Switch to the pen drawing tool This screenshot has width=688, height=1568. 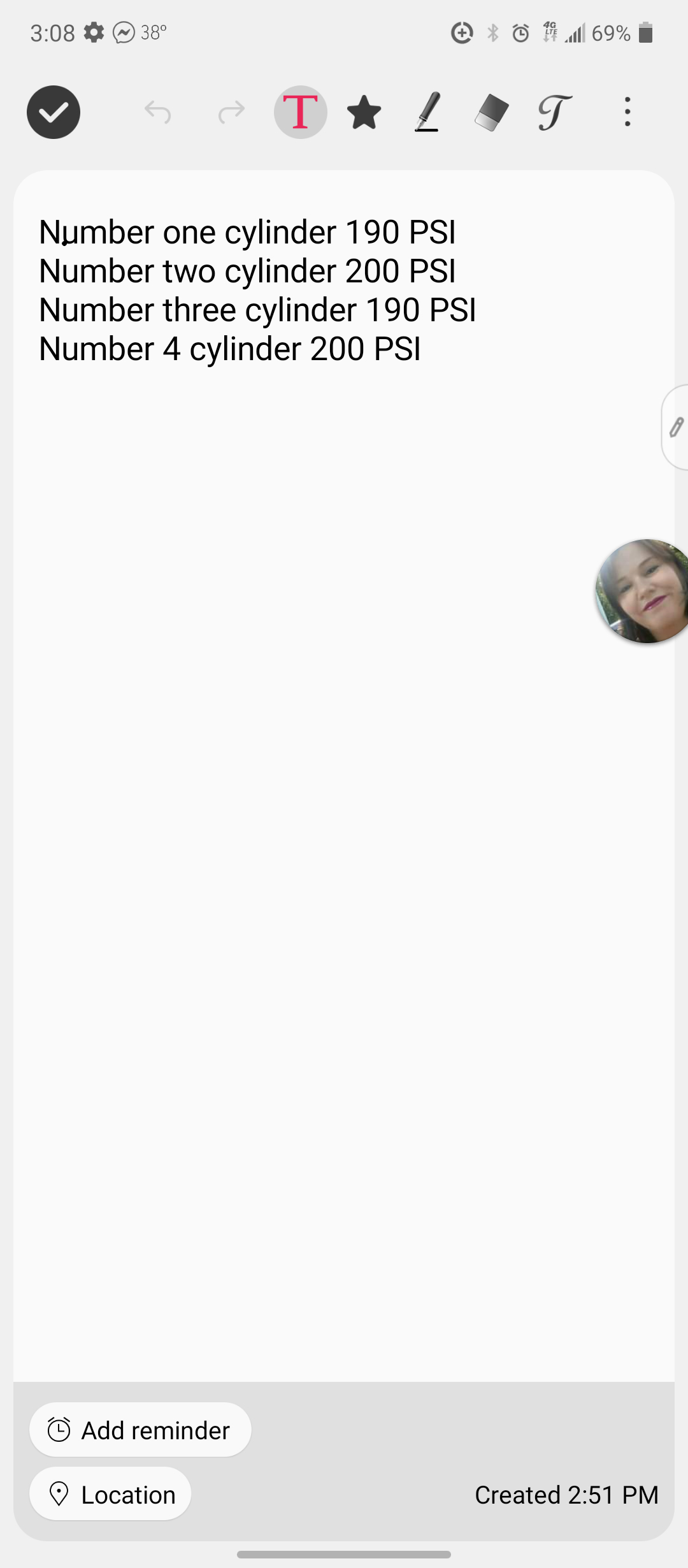427,112
